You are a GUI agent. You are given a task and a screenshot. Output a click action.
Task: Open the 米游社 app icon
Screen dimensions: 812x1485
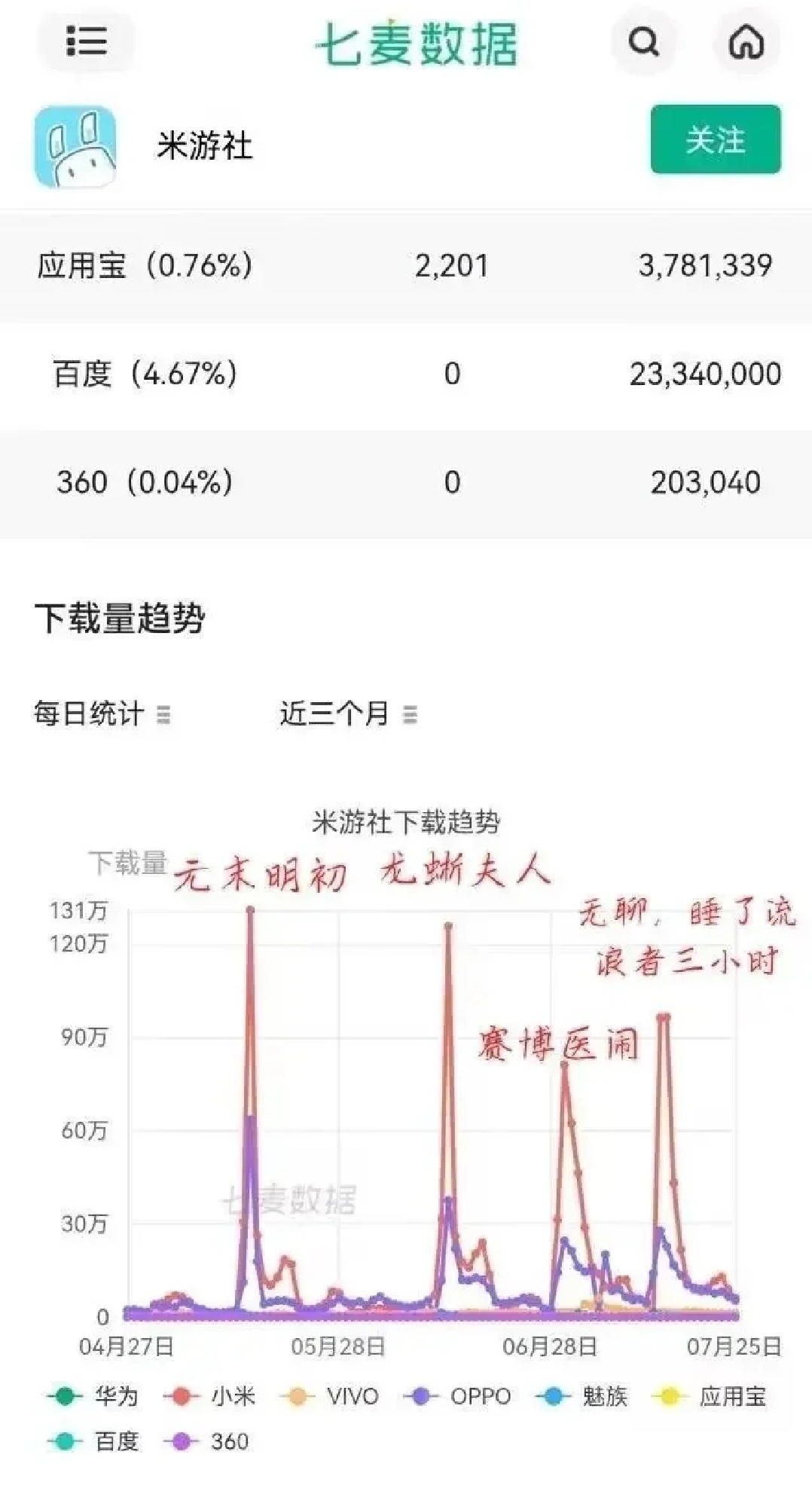75,146
